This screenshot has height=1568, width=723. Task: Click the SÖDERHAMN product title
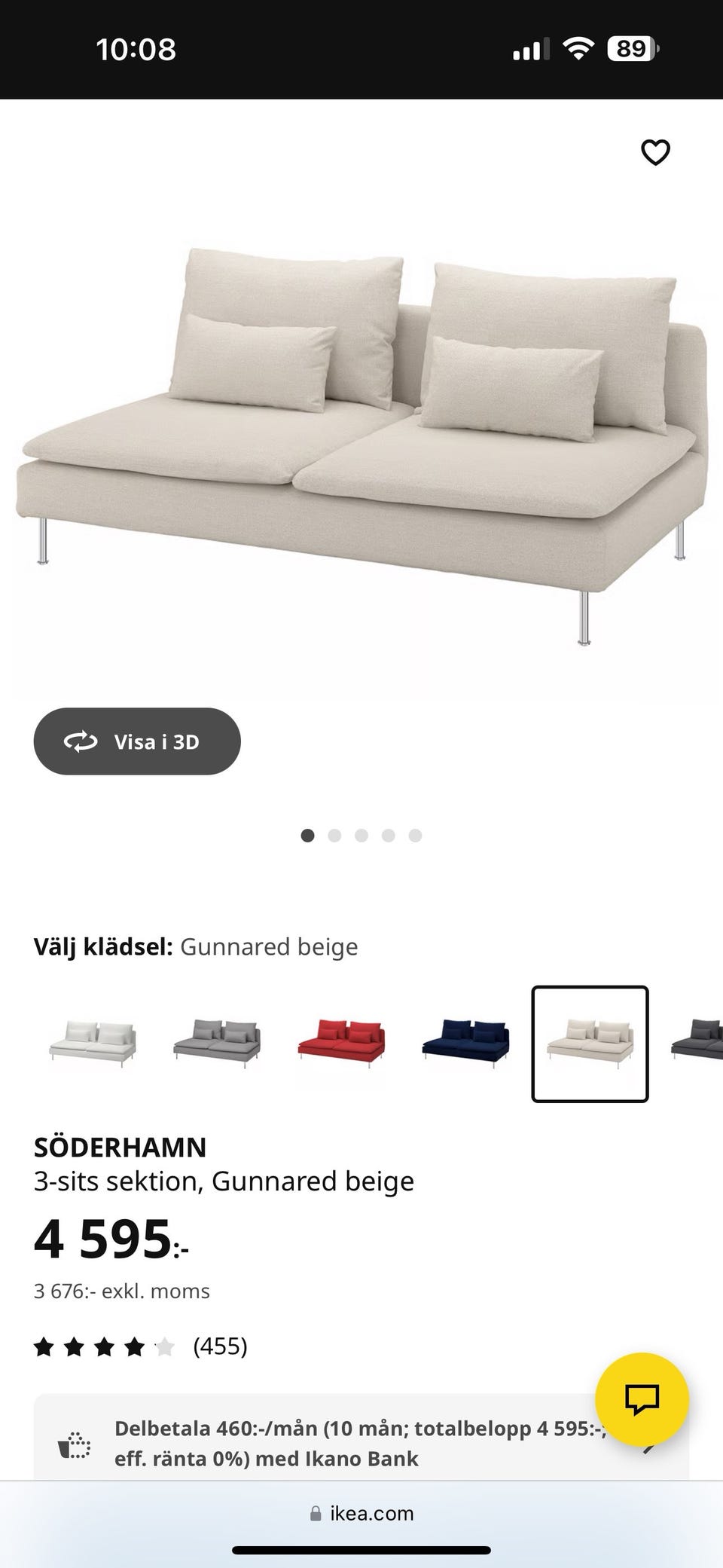(120, 1146)
